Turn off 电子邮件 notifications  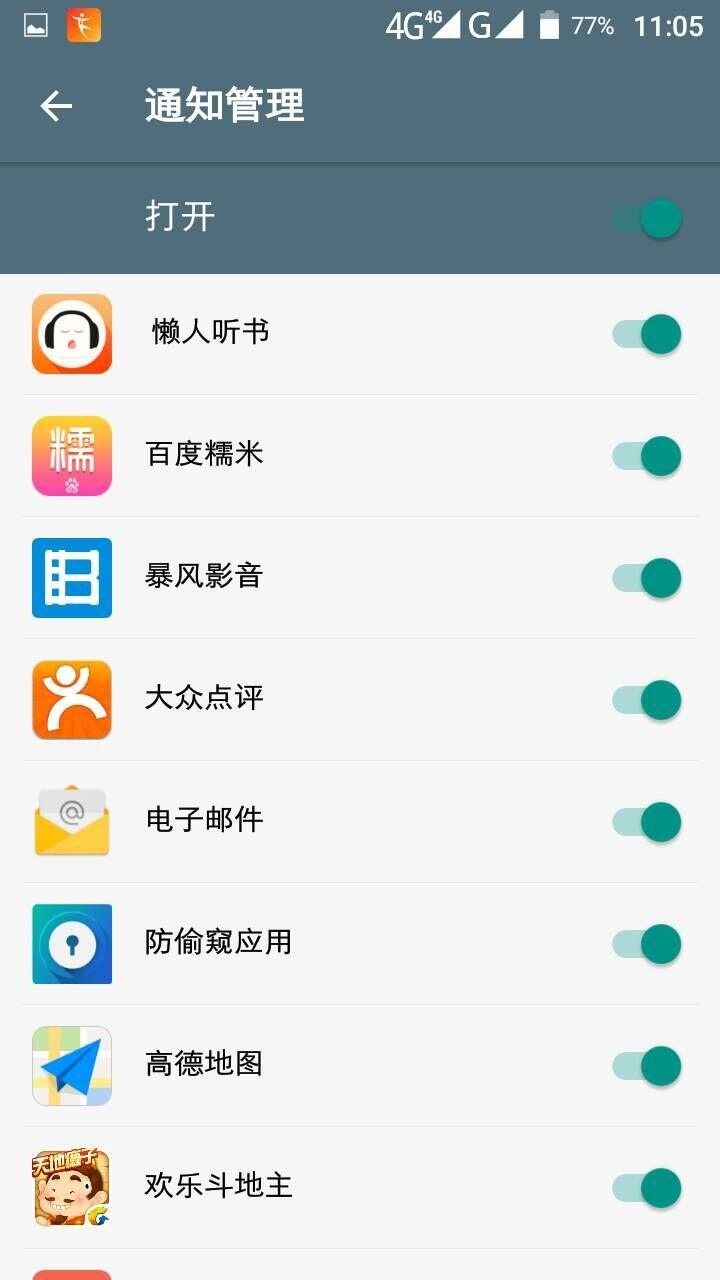(x=648, y=822)
